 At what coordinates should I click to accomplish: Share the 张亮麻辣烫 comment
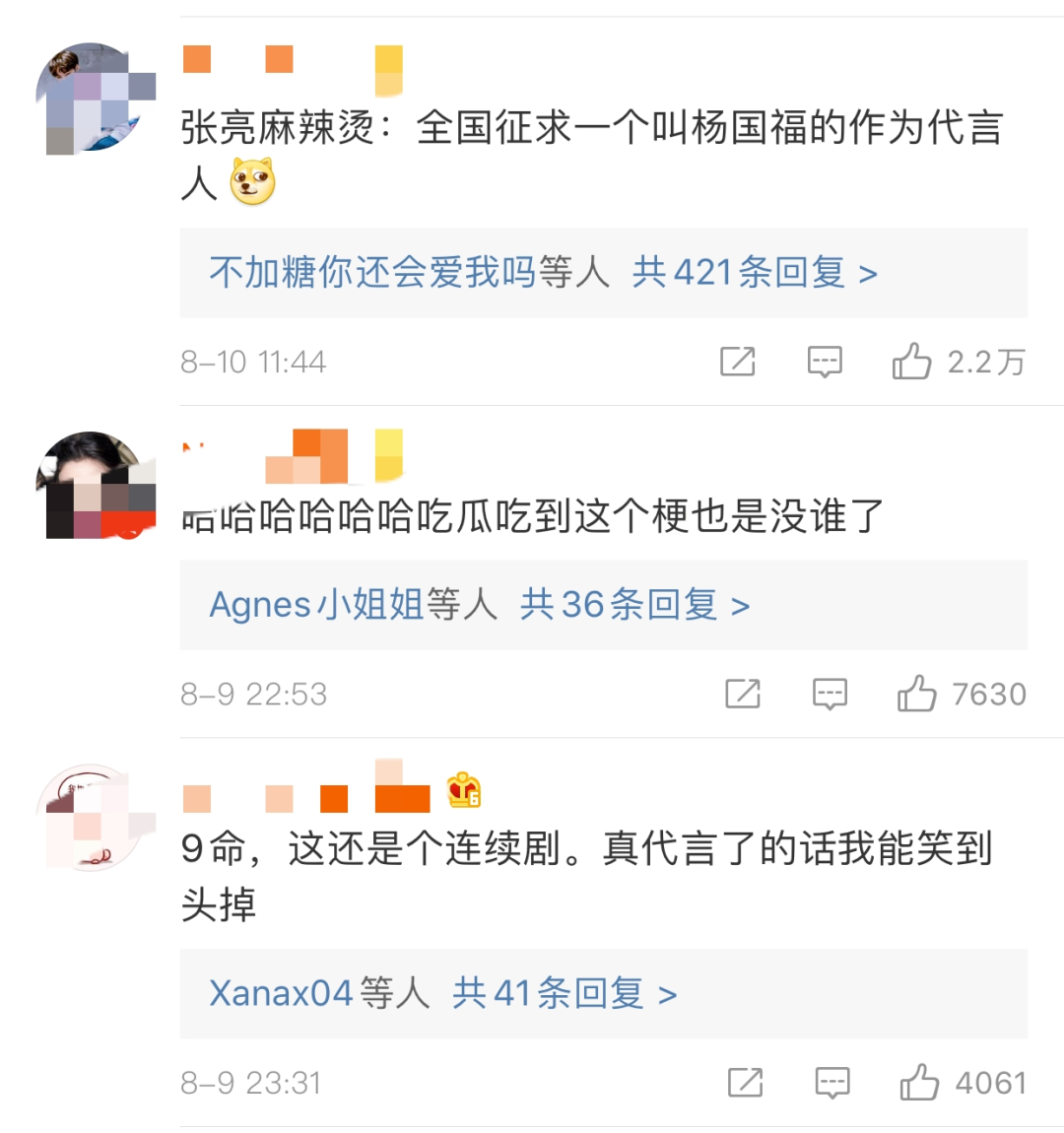(737, 363)
